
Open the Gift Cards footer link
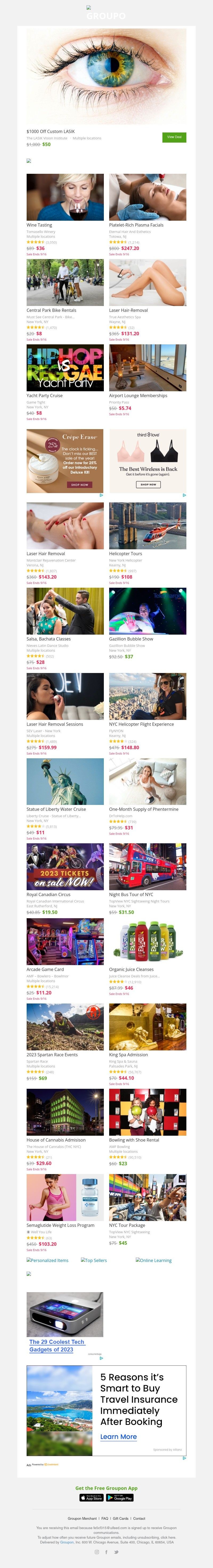(121, 1518)
